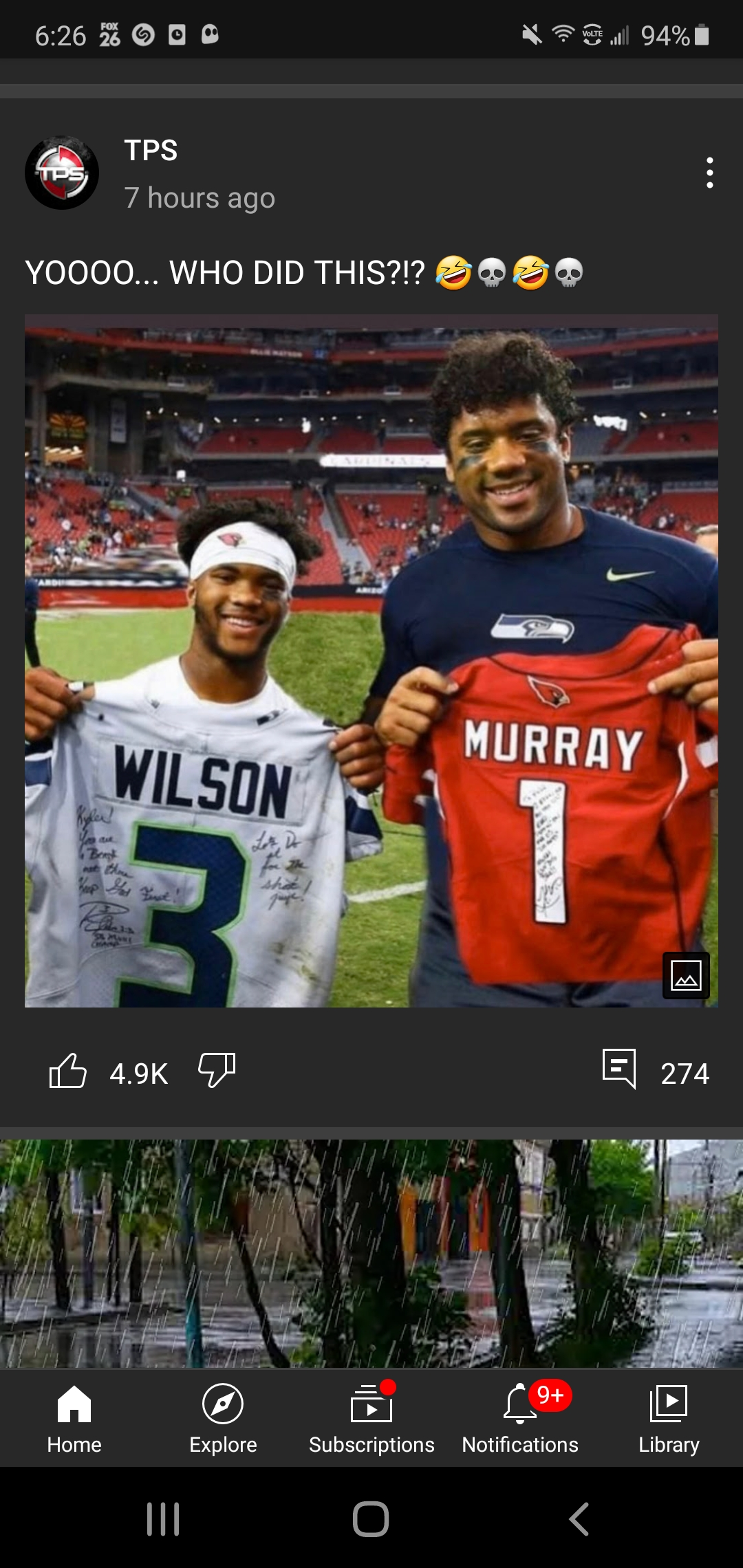Open the rainy street video thumbnail
Screen dimensions: 743x1568
(x=371, y=1253)
